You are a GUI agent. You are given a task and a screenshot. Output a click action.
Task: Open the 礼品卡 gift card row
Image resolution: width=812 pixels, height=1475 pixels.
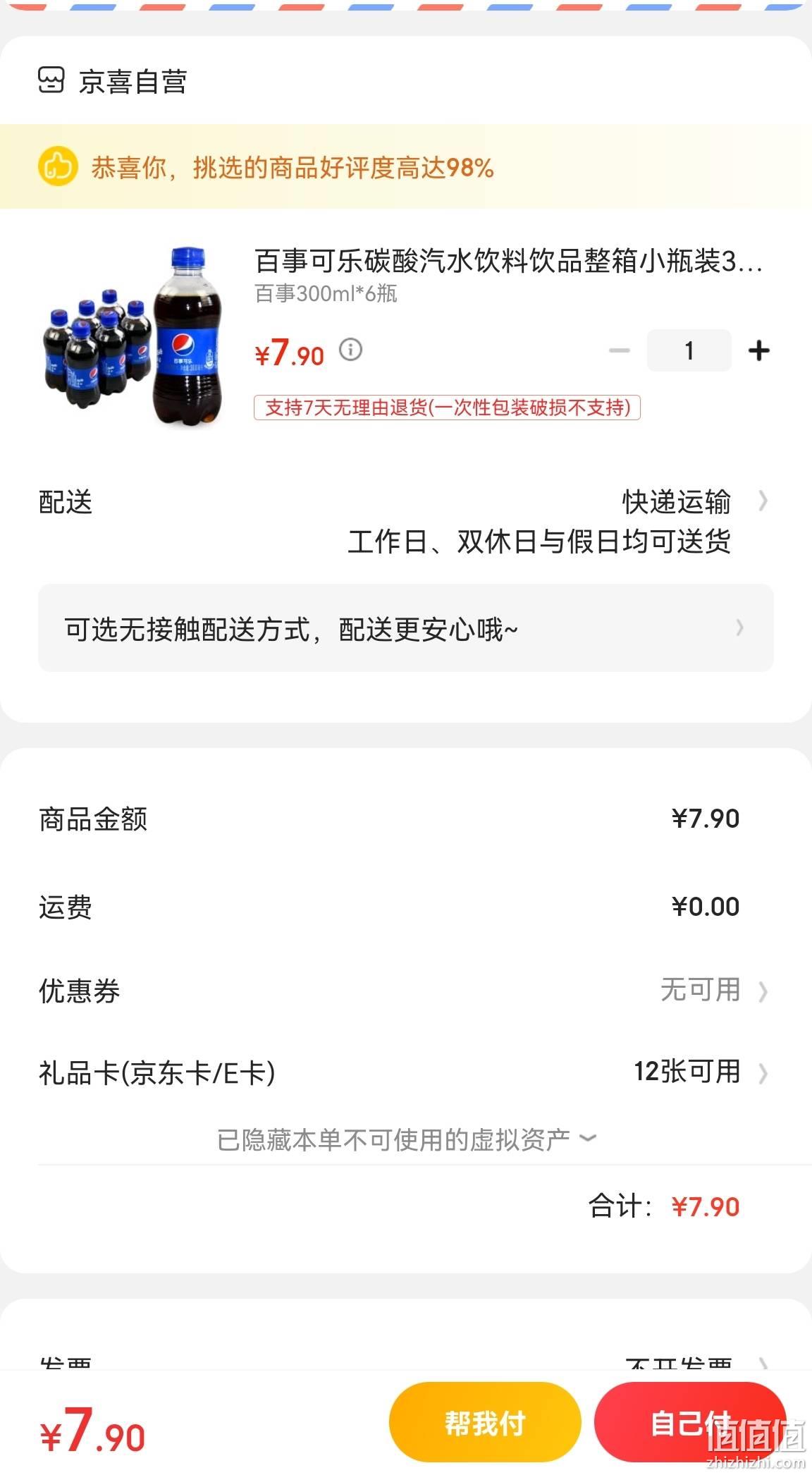coord(405,1072)
